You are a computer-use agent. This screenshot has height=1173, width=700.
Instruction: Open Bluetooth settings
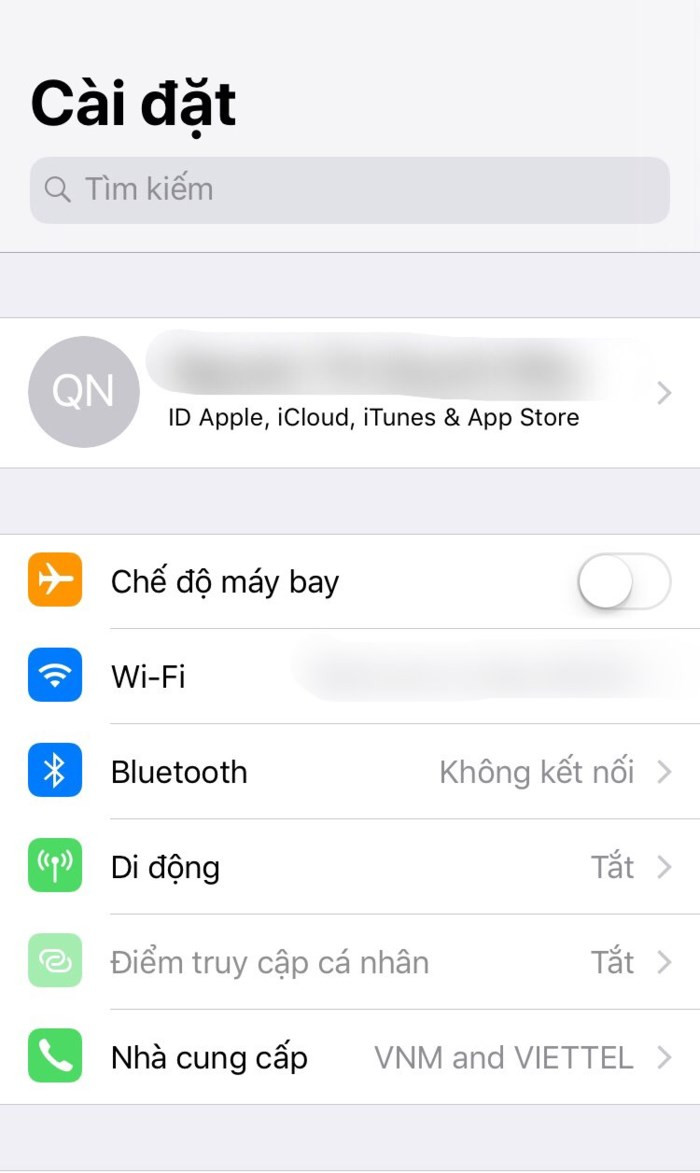[x=350, y=772]
